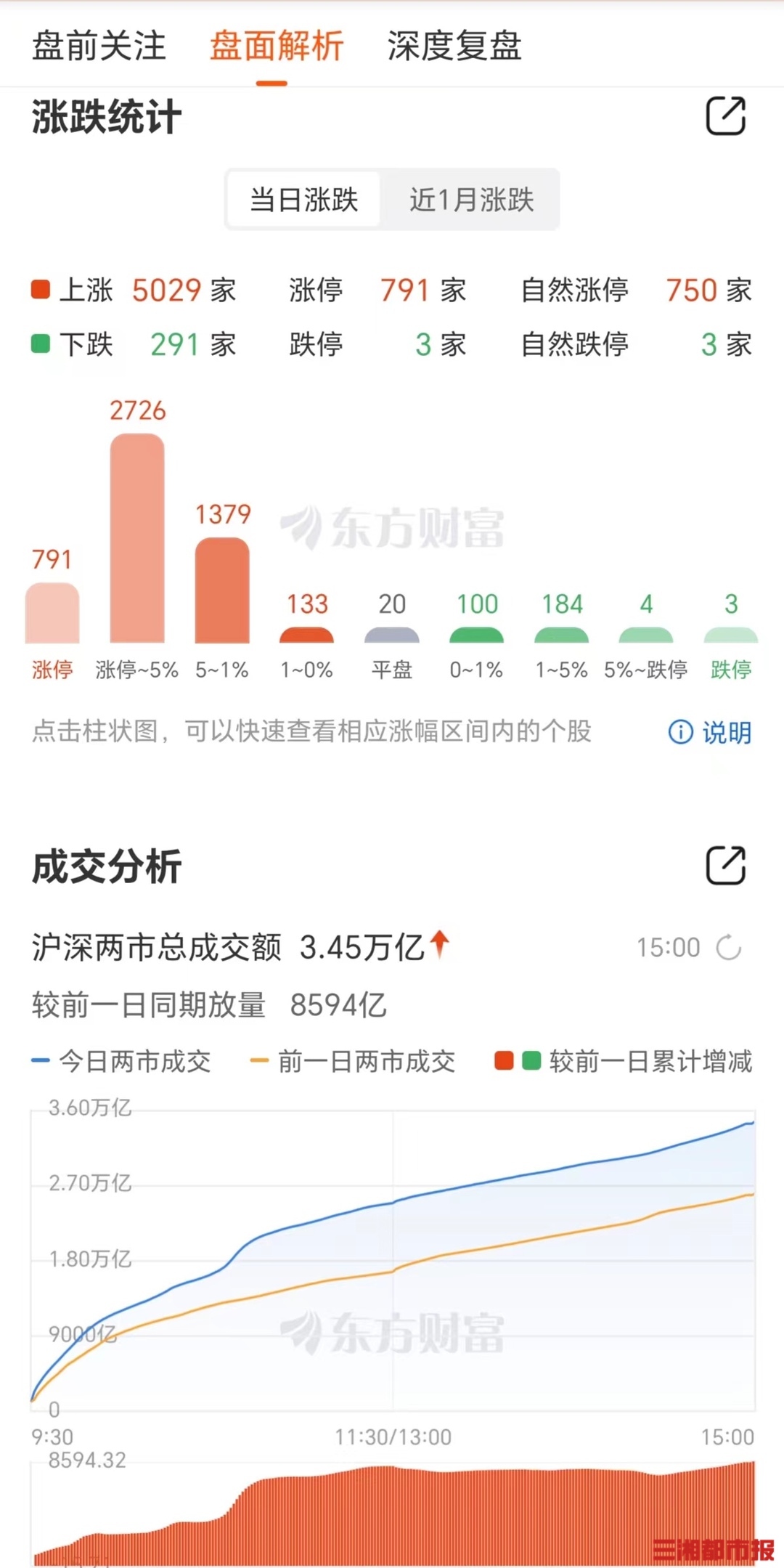View stocks in the 5~1% bar (1379)
The width and height of the screenshot is (784, 1568).
[222, 590]
